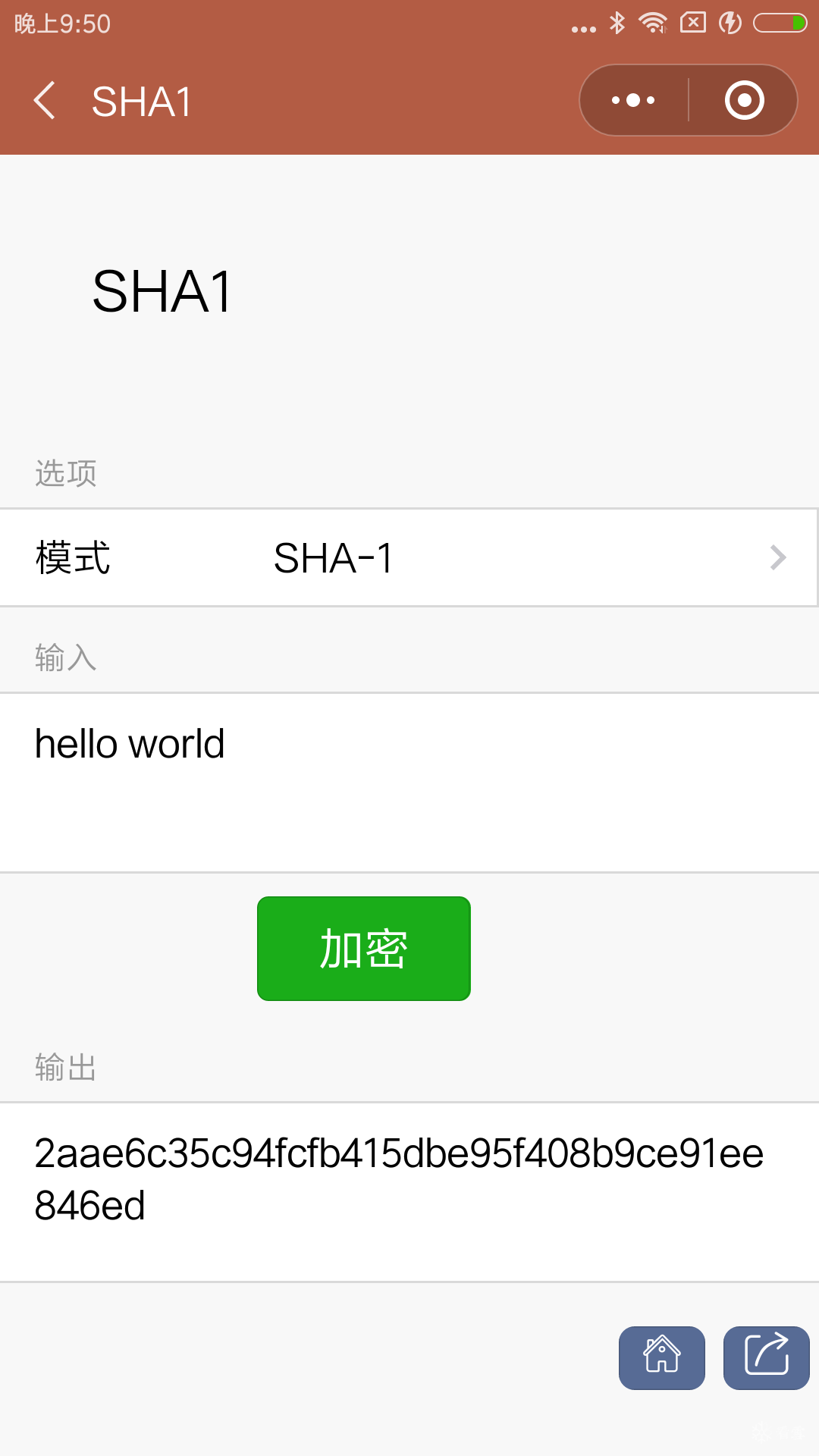Go back from SHA1 page
The image size is (819, 1456).
point(45,101)
